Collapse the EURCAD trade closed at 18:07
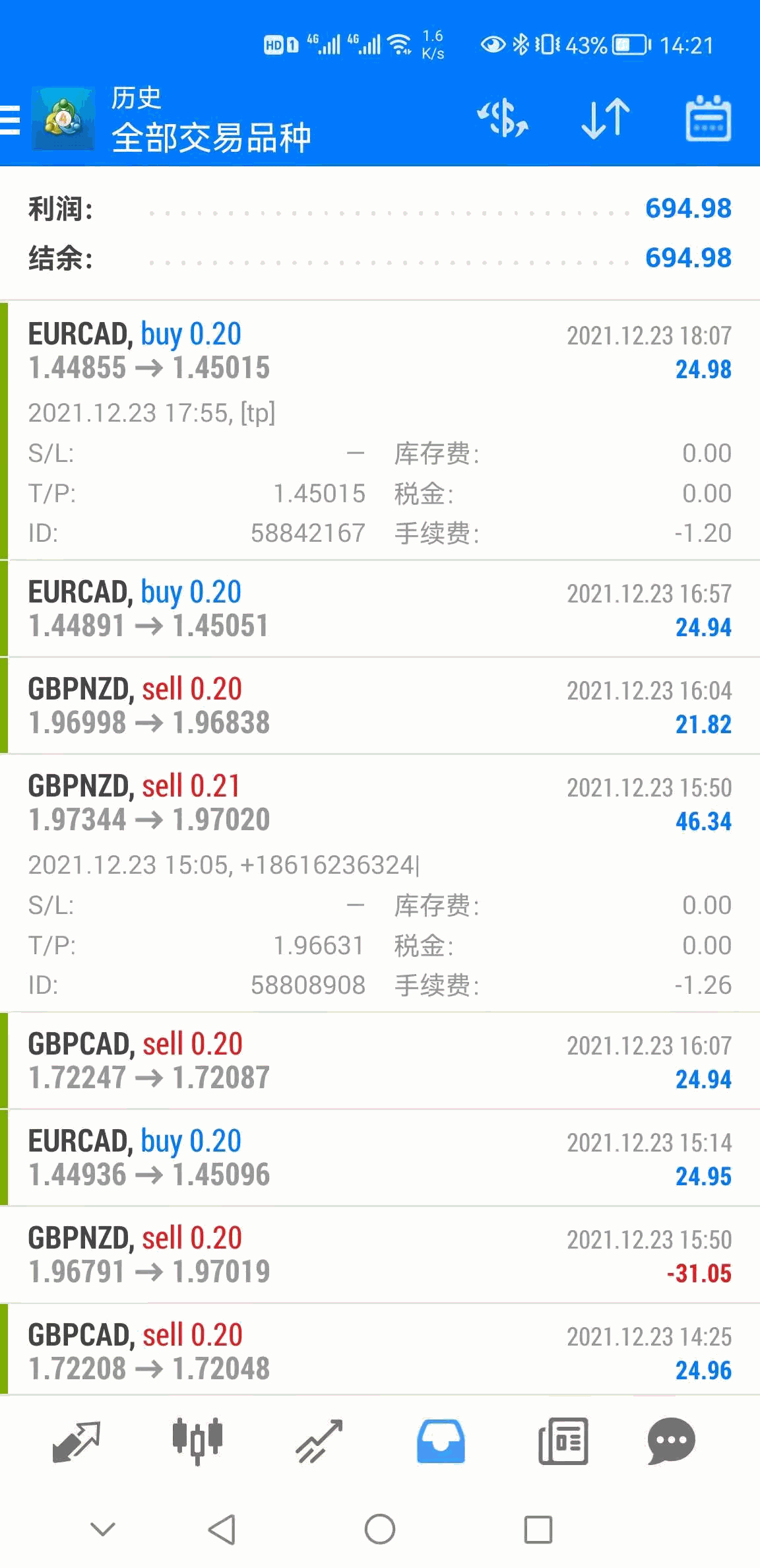 click(x=380, y=351)
